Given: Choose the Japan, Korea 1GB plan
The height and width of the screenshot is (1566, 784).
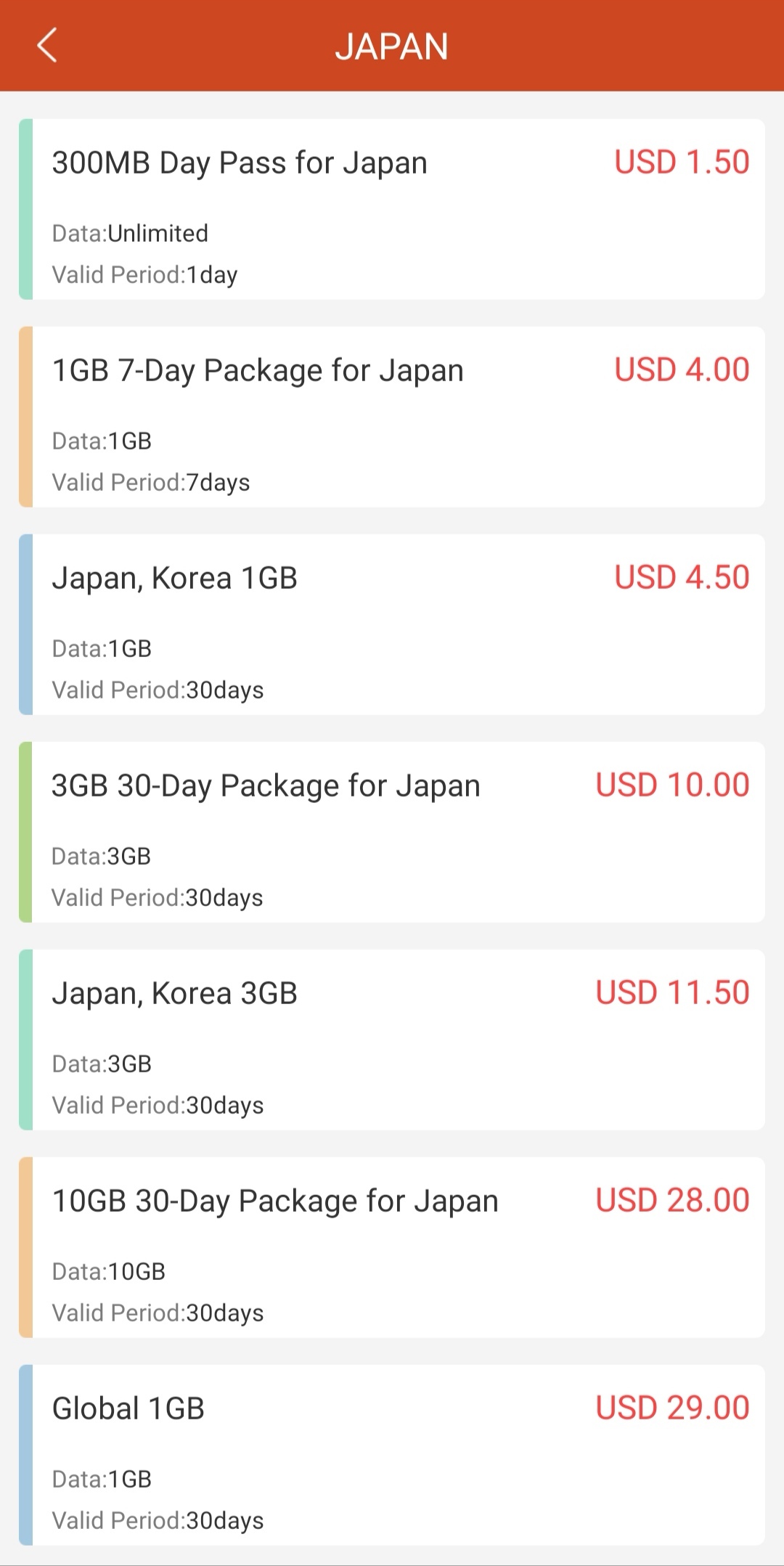Looking at the screenshot, I should (392, 624).
